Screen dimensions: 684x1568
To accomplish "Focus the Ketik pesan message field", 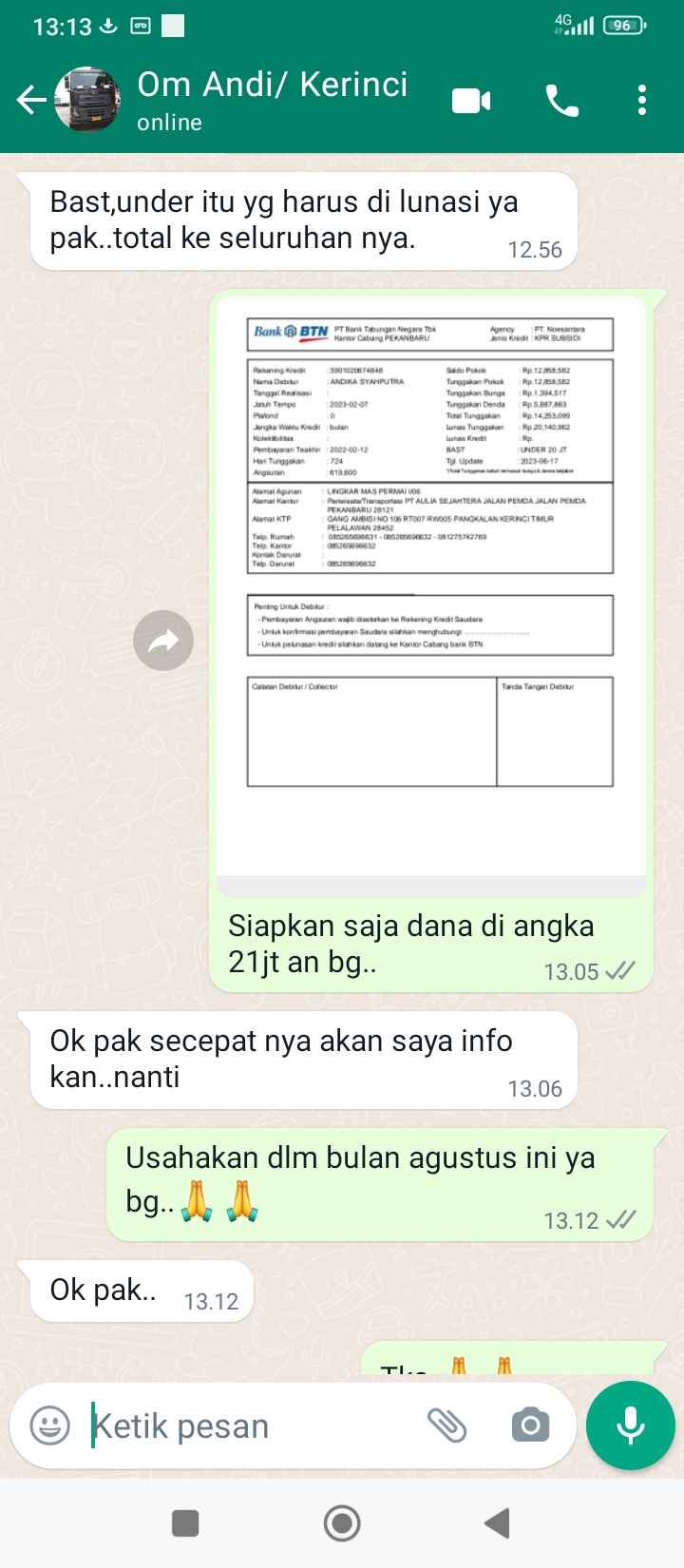I will [x=247, y=1425].
